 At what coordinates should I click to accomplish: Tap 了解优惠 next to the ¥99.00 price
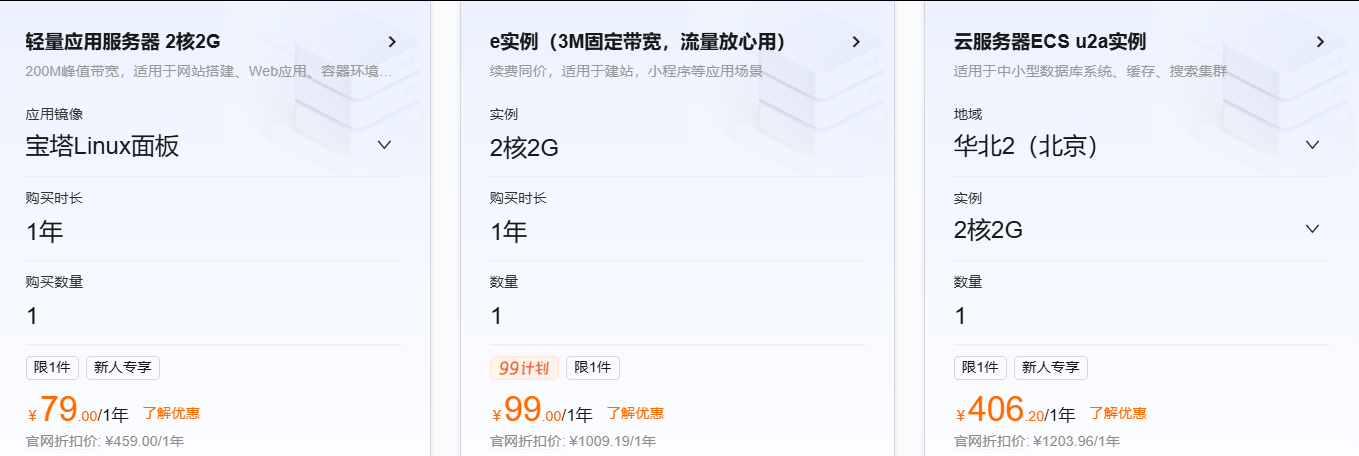tap(635, 413)
